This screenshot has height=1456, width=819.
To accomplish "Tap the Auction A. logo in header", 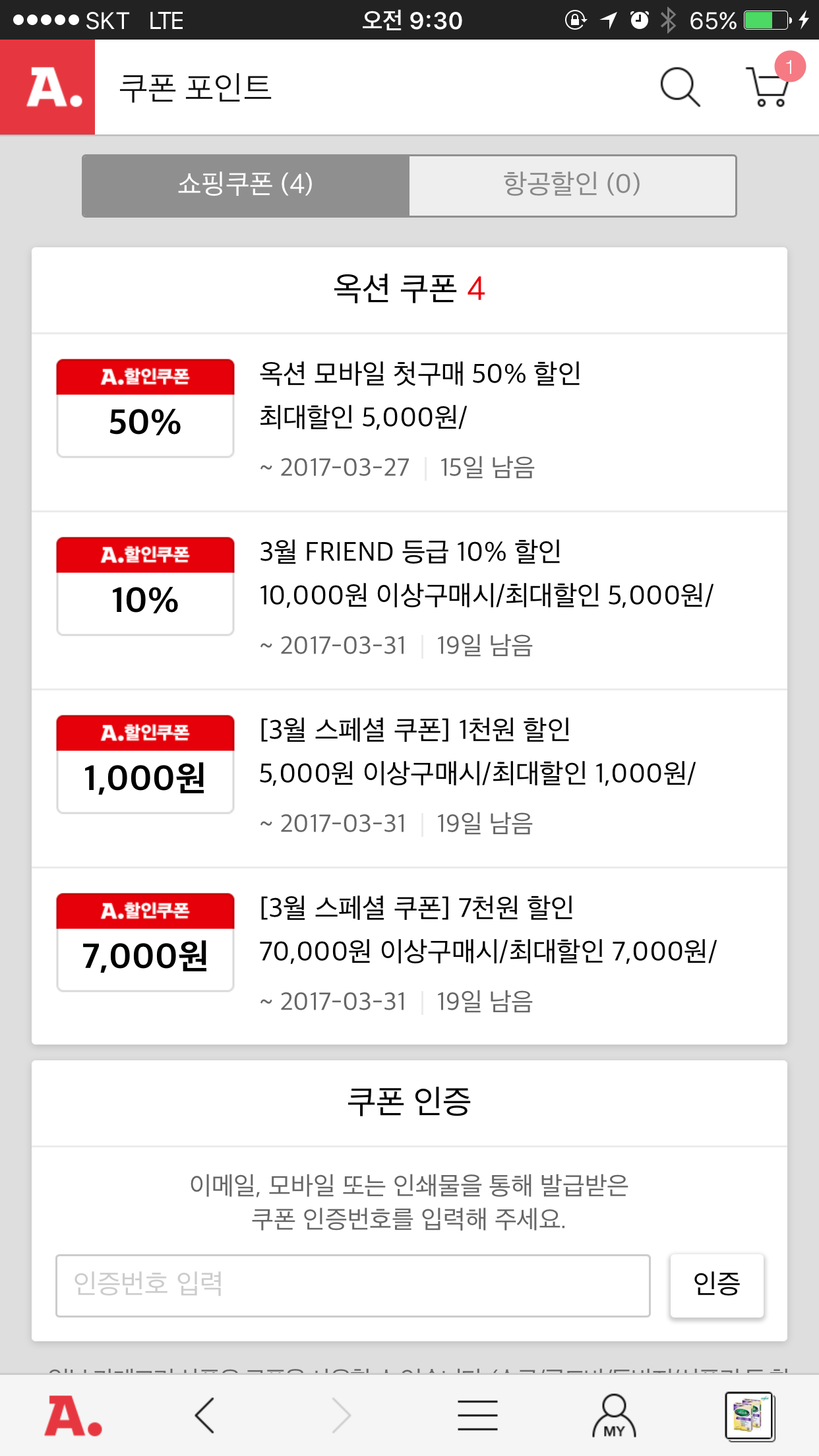I will coord(47,87).
